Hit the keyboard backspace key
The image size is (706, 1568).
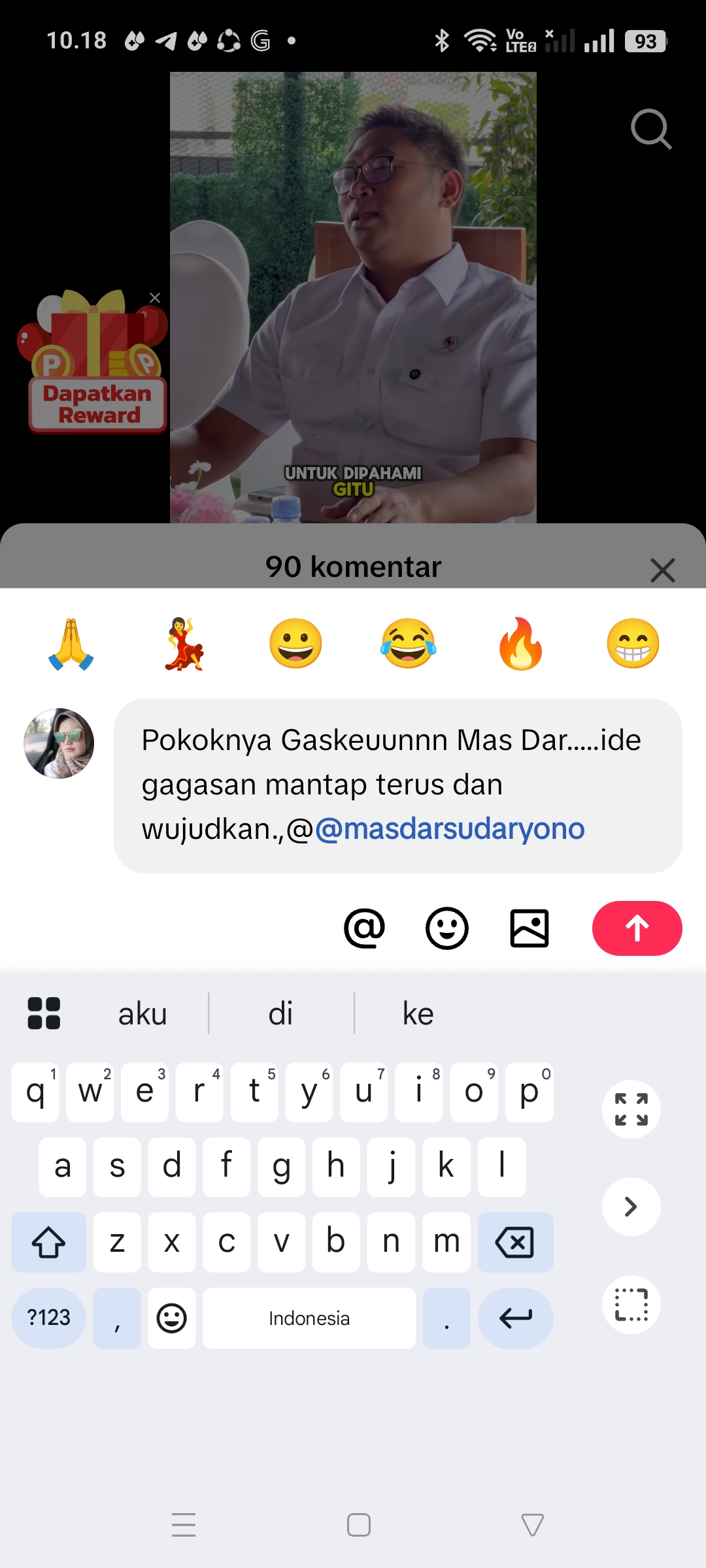point(515,1242)
